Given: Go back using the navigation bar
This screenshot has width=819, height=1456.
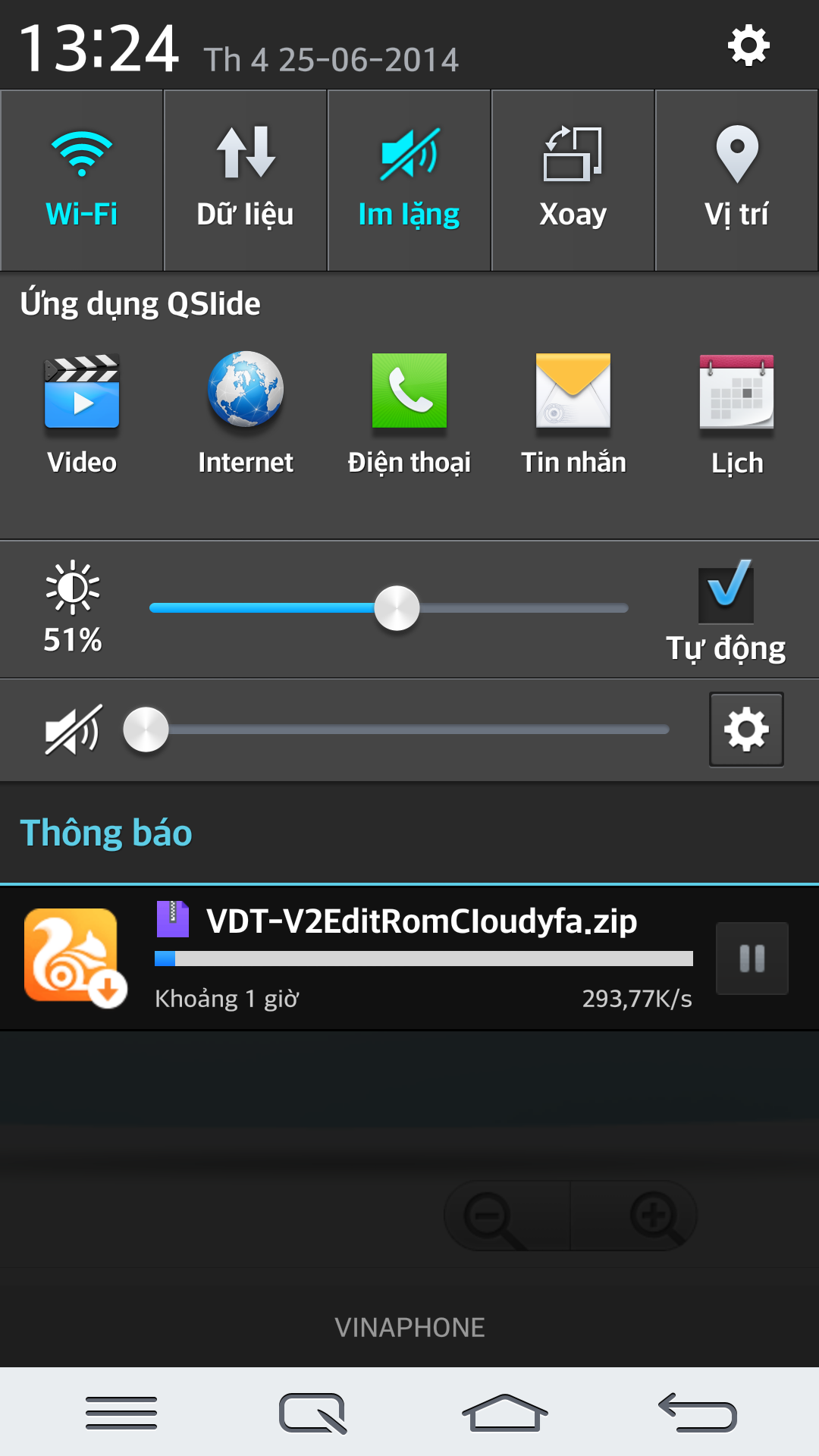Looking at the screenshot, I should click(x=698, y=1414).
